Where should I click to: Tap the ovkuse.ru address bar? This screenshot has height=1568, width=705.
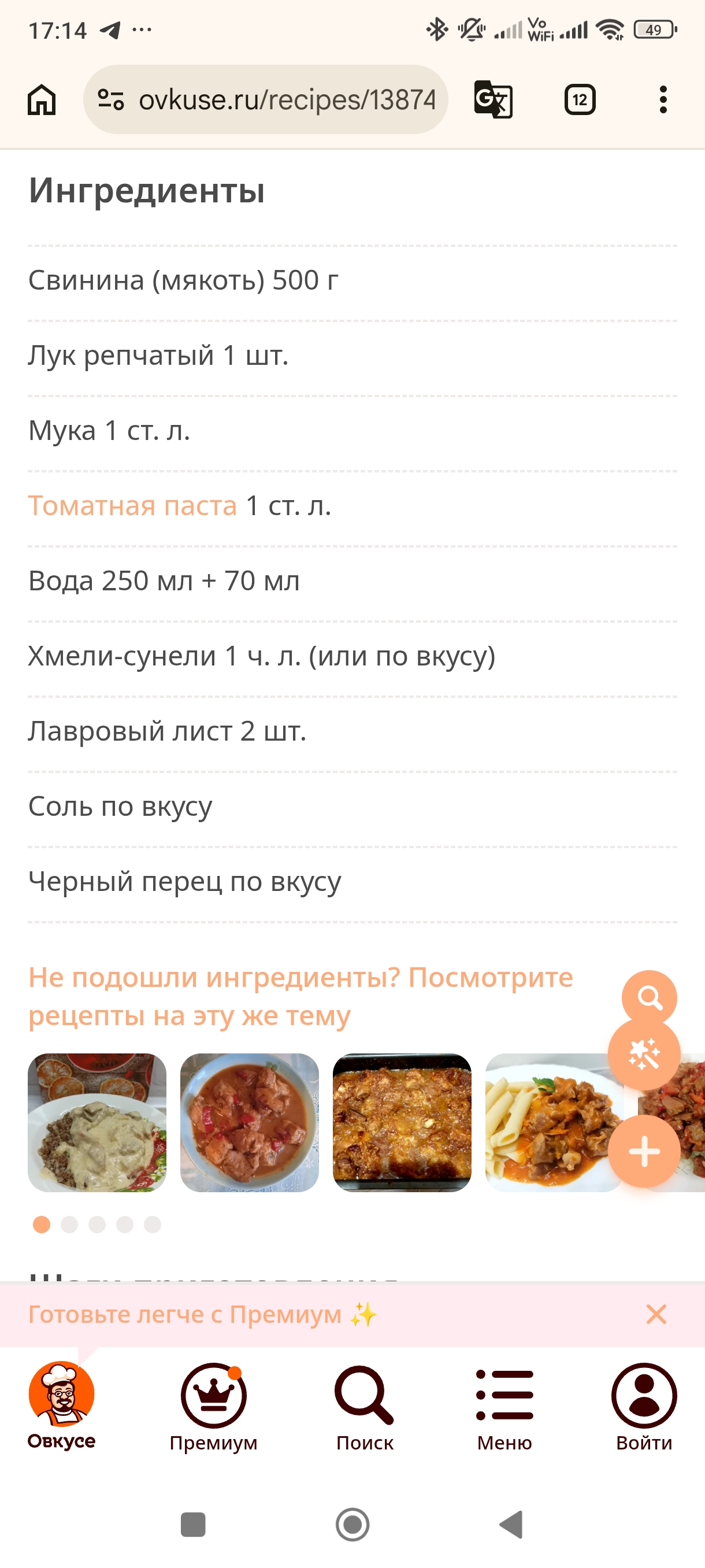[x=266, y=99]
